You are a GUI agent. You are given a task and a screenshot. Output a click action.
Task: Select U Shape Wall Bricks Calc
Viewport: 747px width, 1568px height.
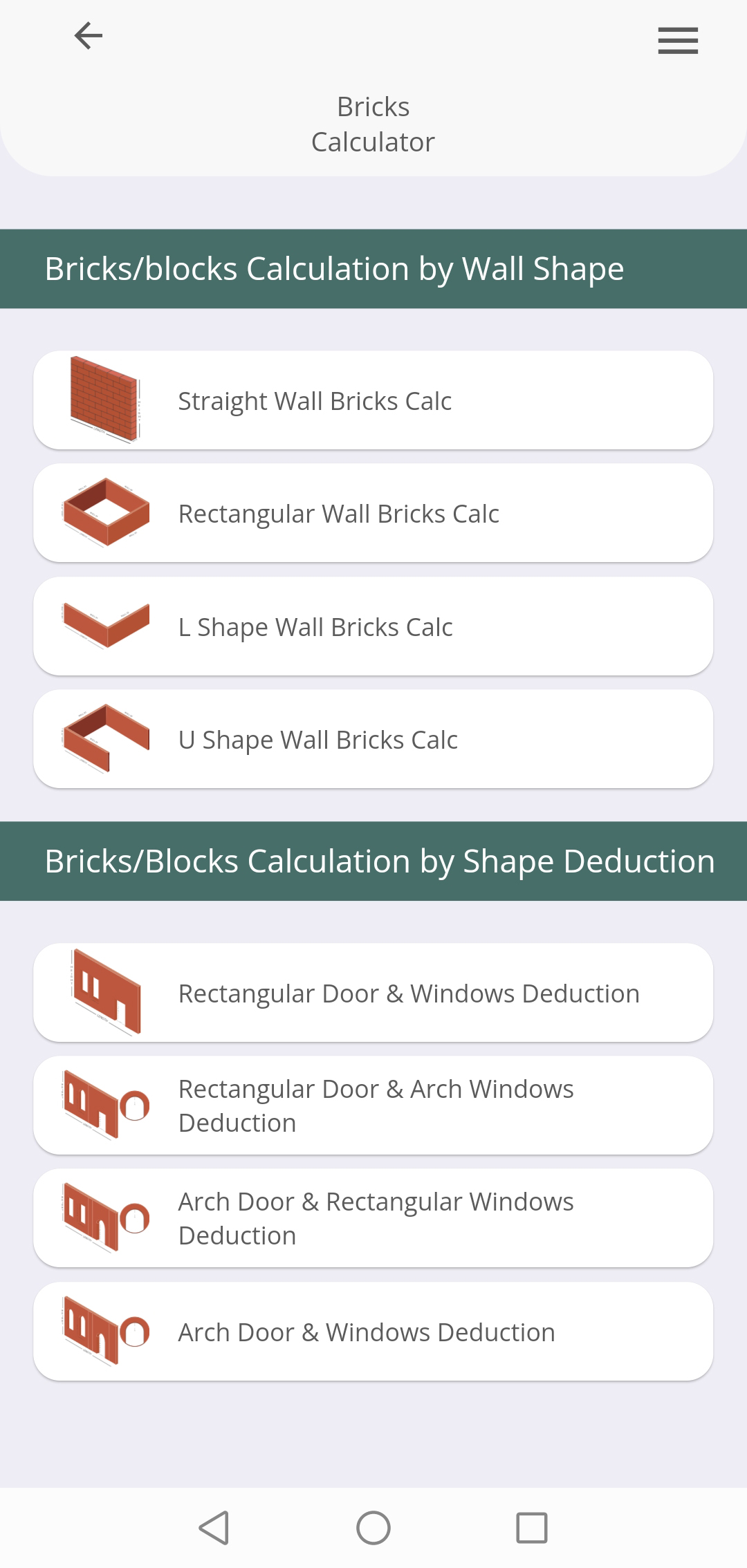[373, 737]
